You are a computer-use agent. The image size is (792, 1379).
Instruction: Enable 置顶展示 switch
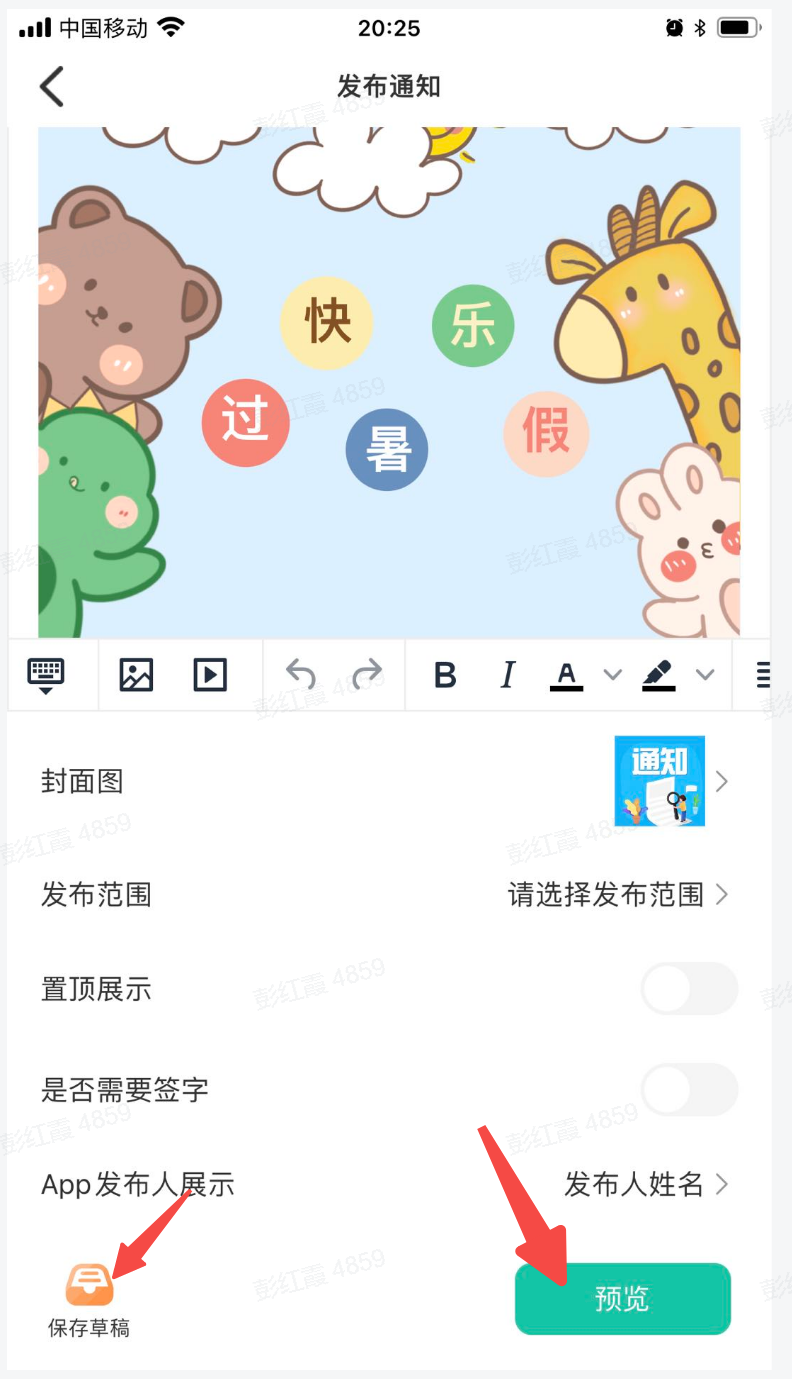click(689, 989)
